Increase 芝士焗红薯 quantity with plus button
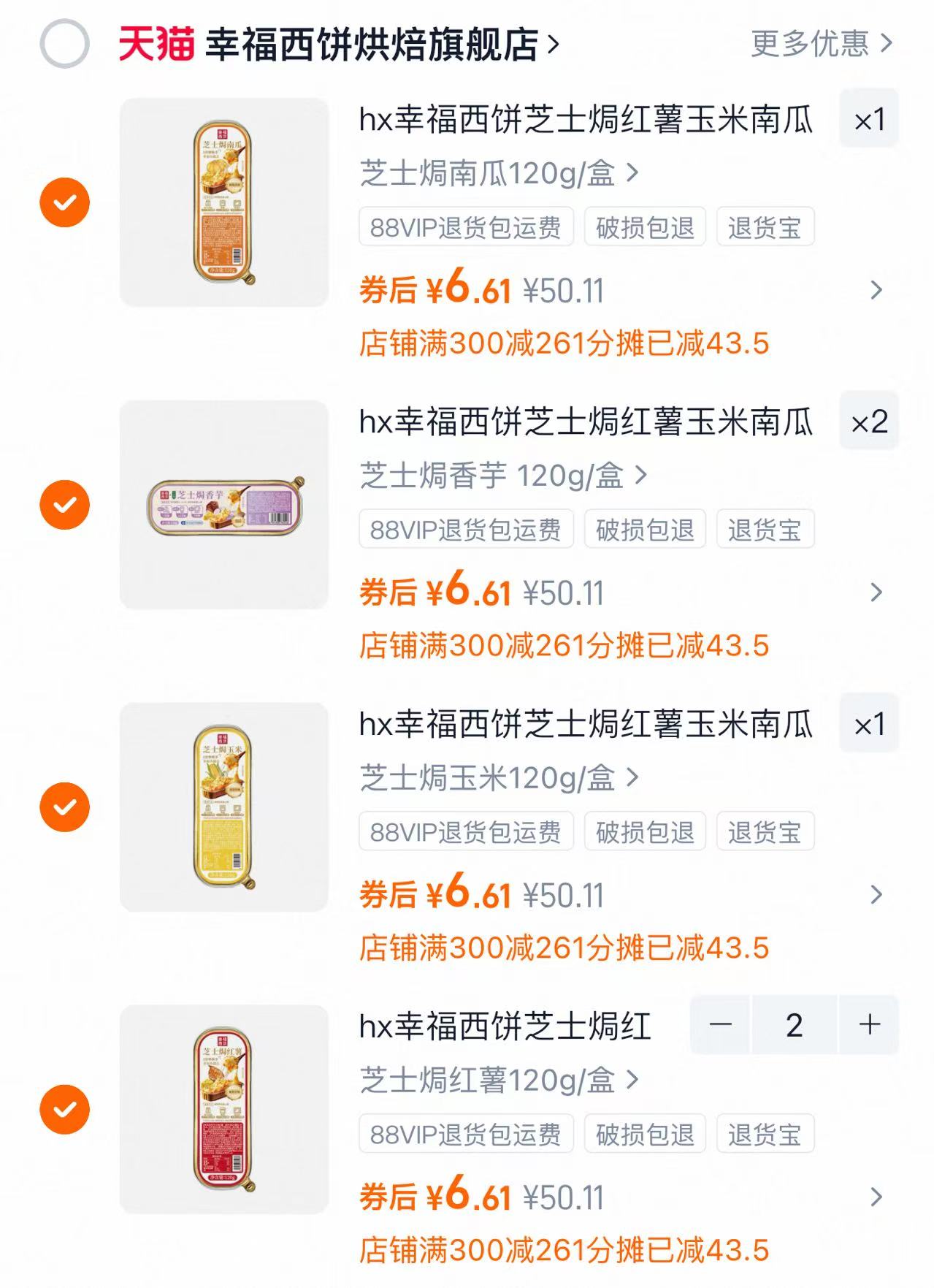 point(869,1024)
